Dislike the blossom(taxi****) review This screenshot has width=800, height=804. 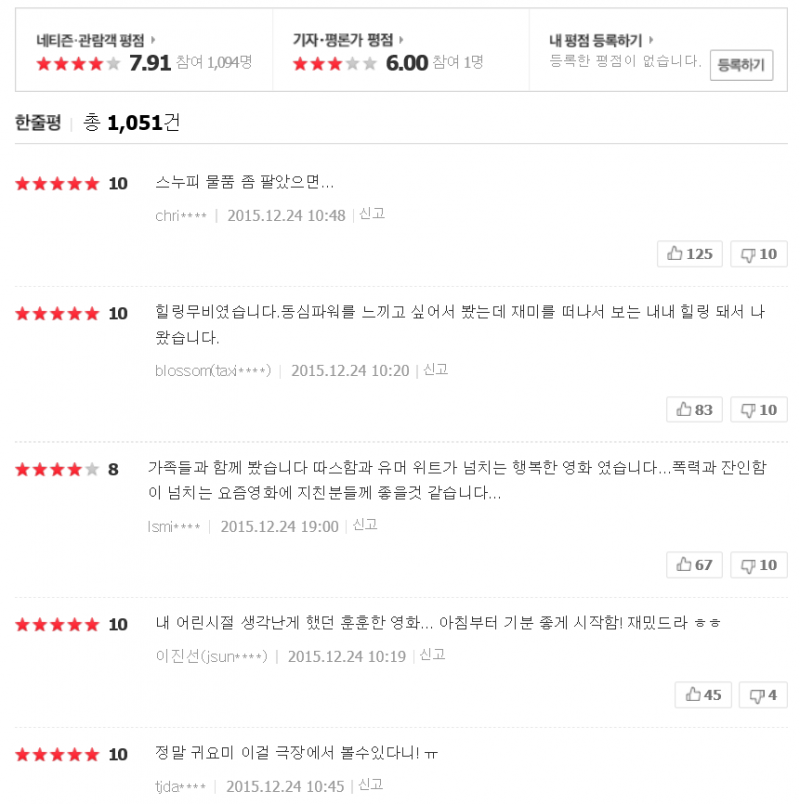(758, 409)
